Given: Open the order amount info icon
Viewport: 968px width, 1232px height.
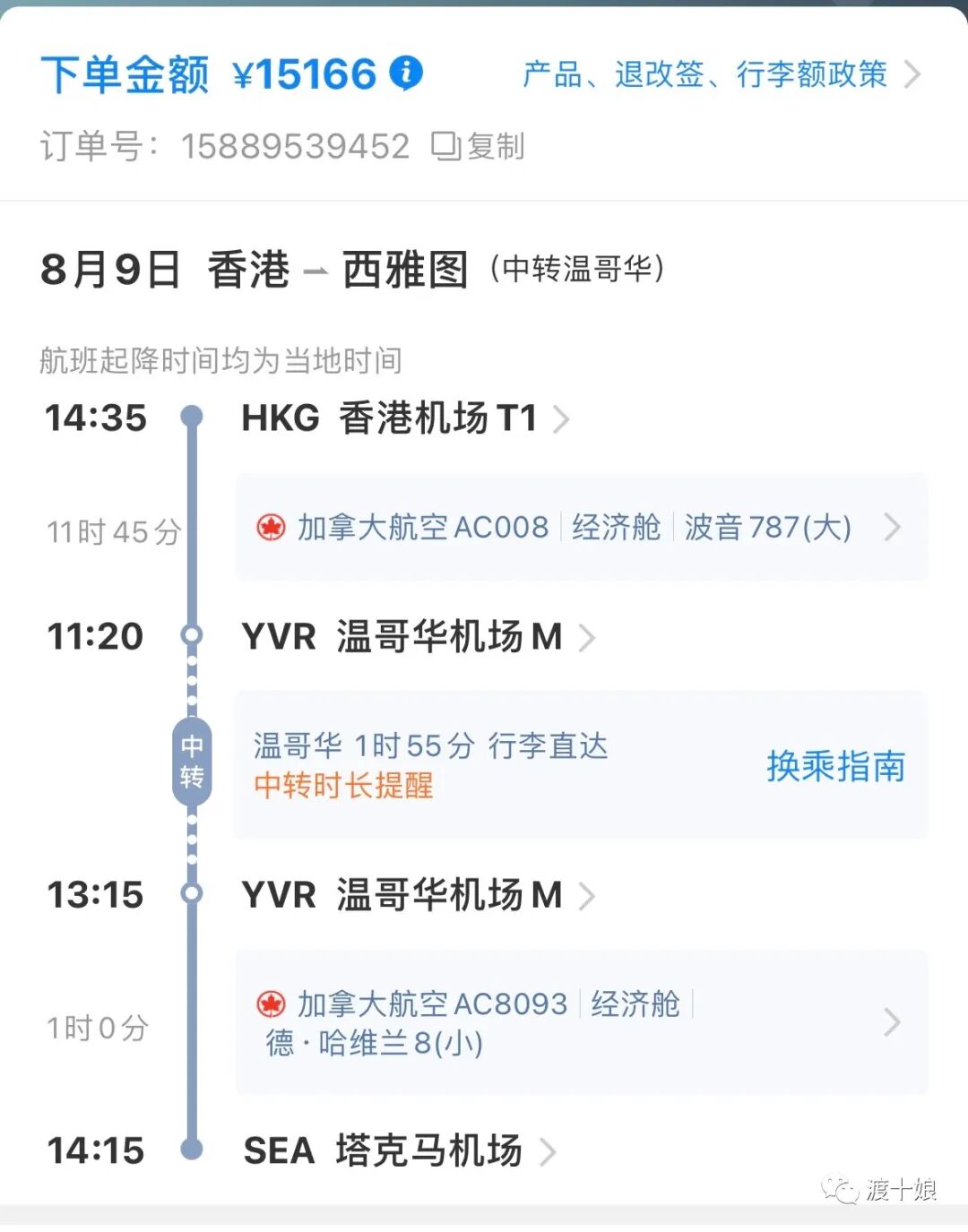Looking at the screenshot, I should (406, 73).
